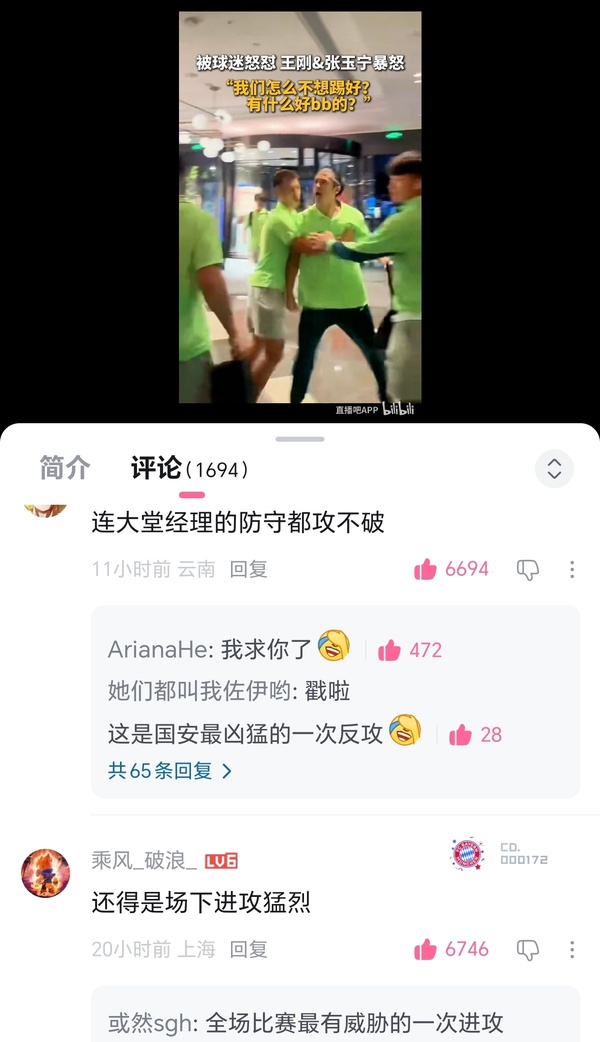The width and height of the screenshot is (600, 1042).
Task: Tap the video player to show controls
Action: (300, 210)
